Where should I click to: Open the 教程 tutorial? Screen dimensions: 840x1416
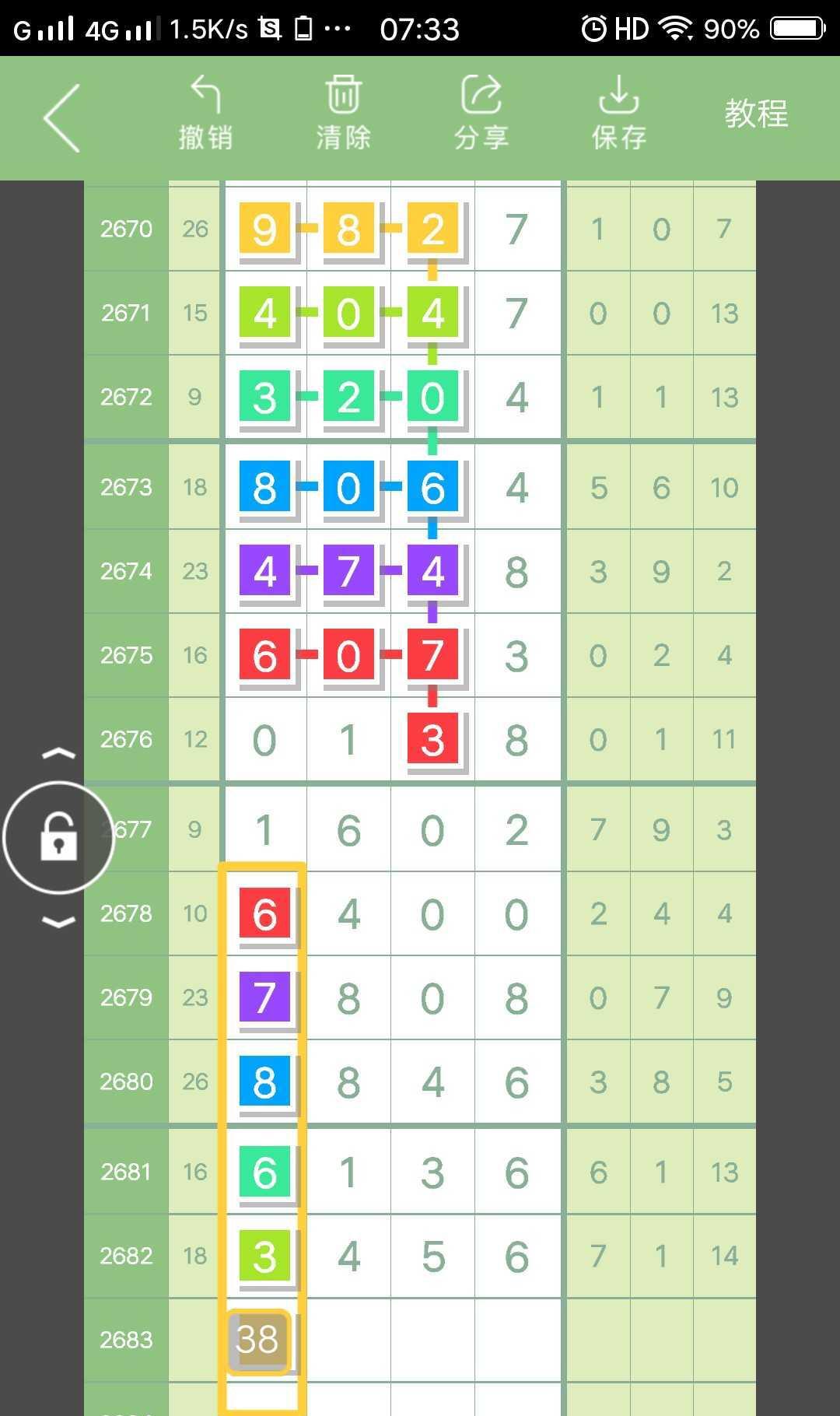[756, 114]
